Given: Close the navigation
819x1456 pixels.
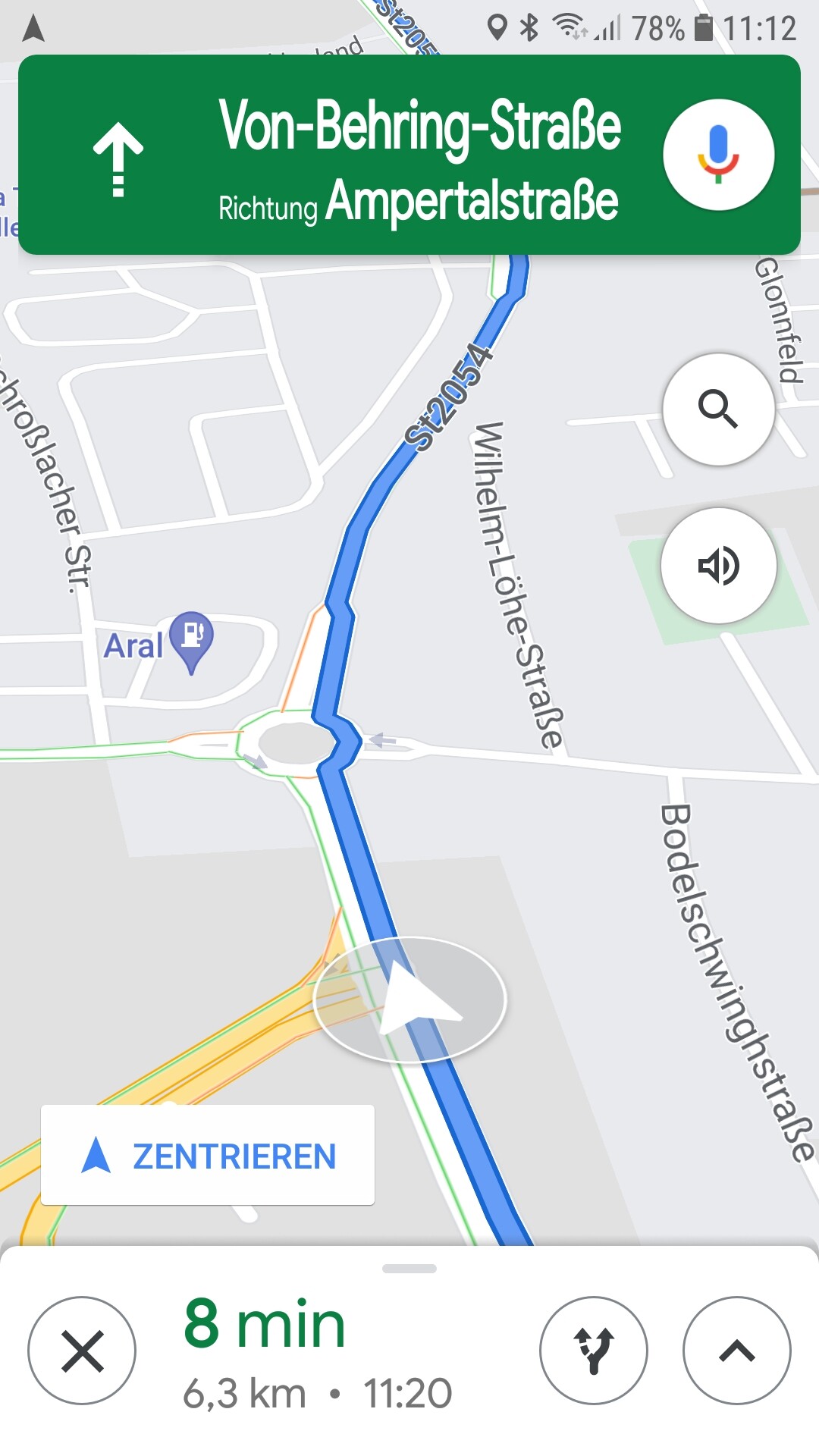Looking at the screenshot, I should point(82,1351).
